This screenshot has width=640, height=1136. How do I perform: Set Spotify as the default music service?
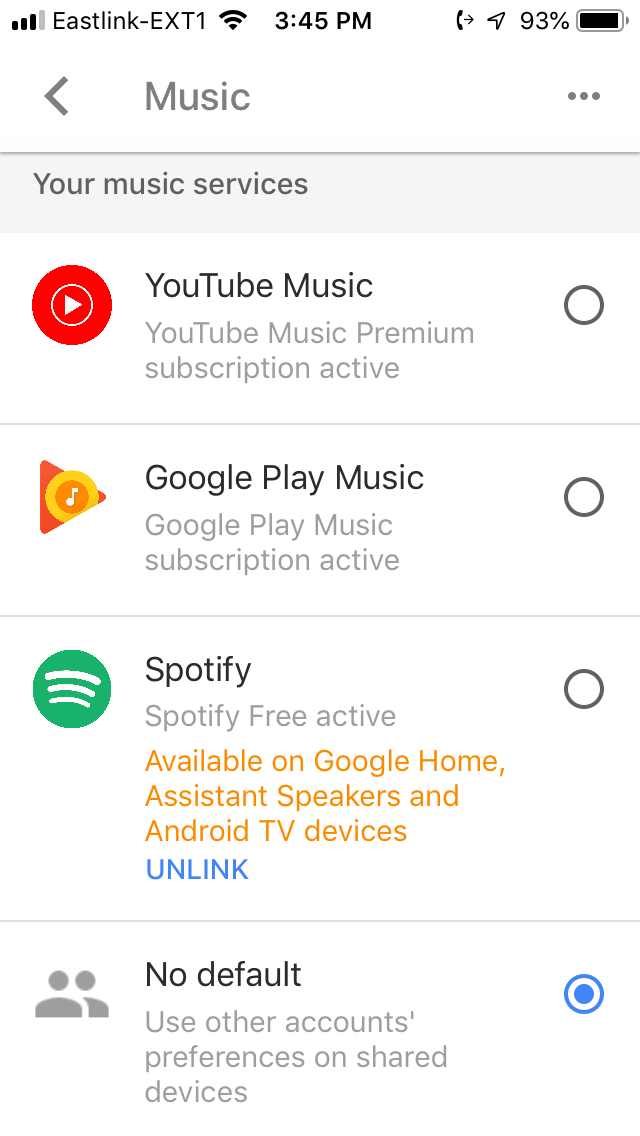coord(584,689)
